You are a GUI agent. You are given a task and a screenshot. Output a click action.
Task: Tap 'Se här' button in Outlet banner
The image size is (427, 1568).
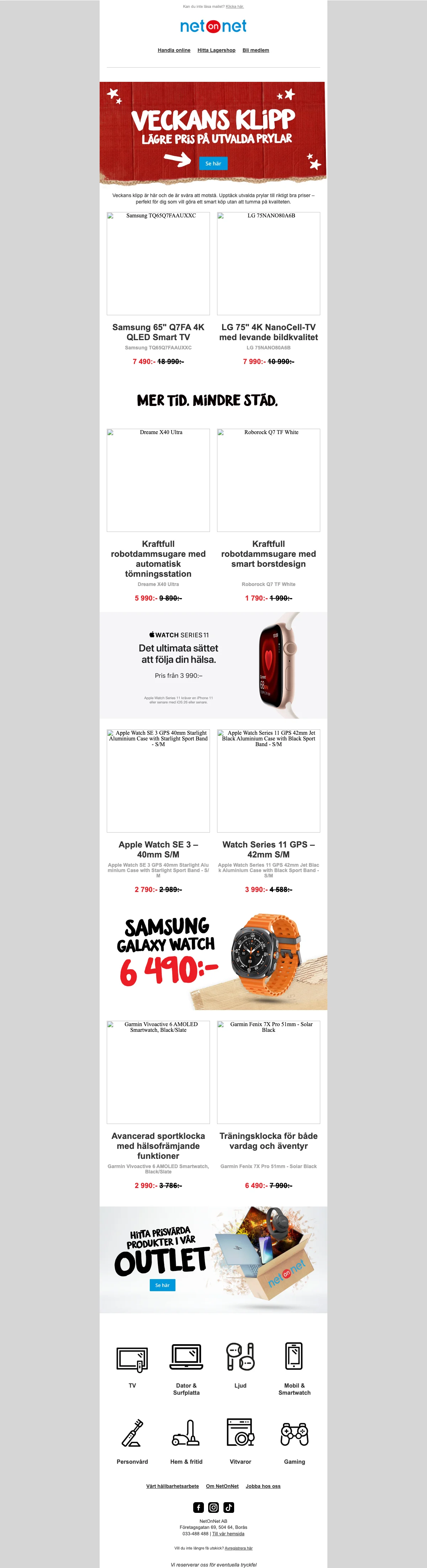coord(162,1285)
